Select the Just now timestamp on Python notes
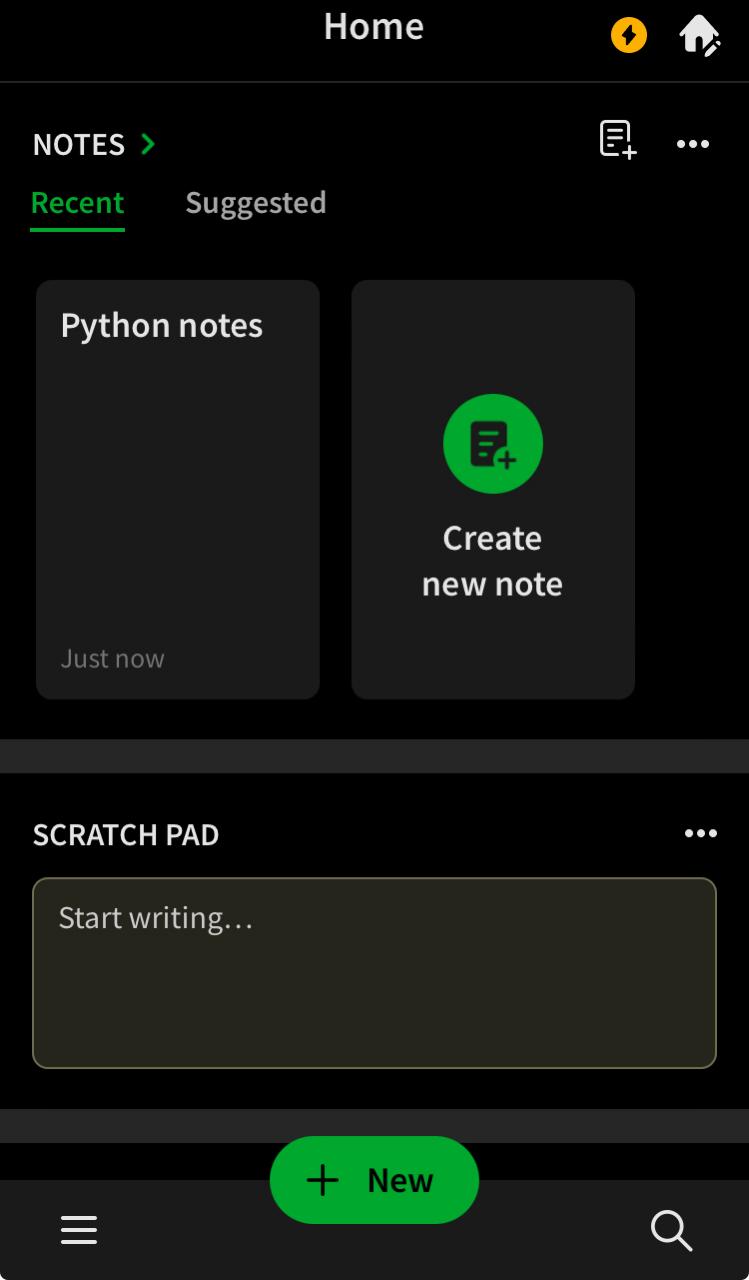Screen dimensions: 749x1280 click(x=112, y=658)
